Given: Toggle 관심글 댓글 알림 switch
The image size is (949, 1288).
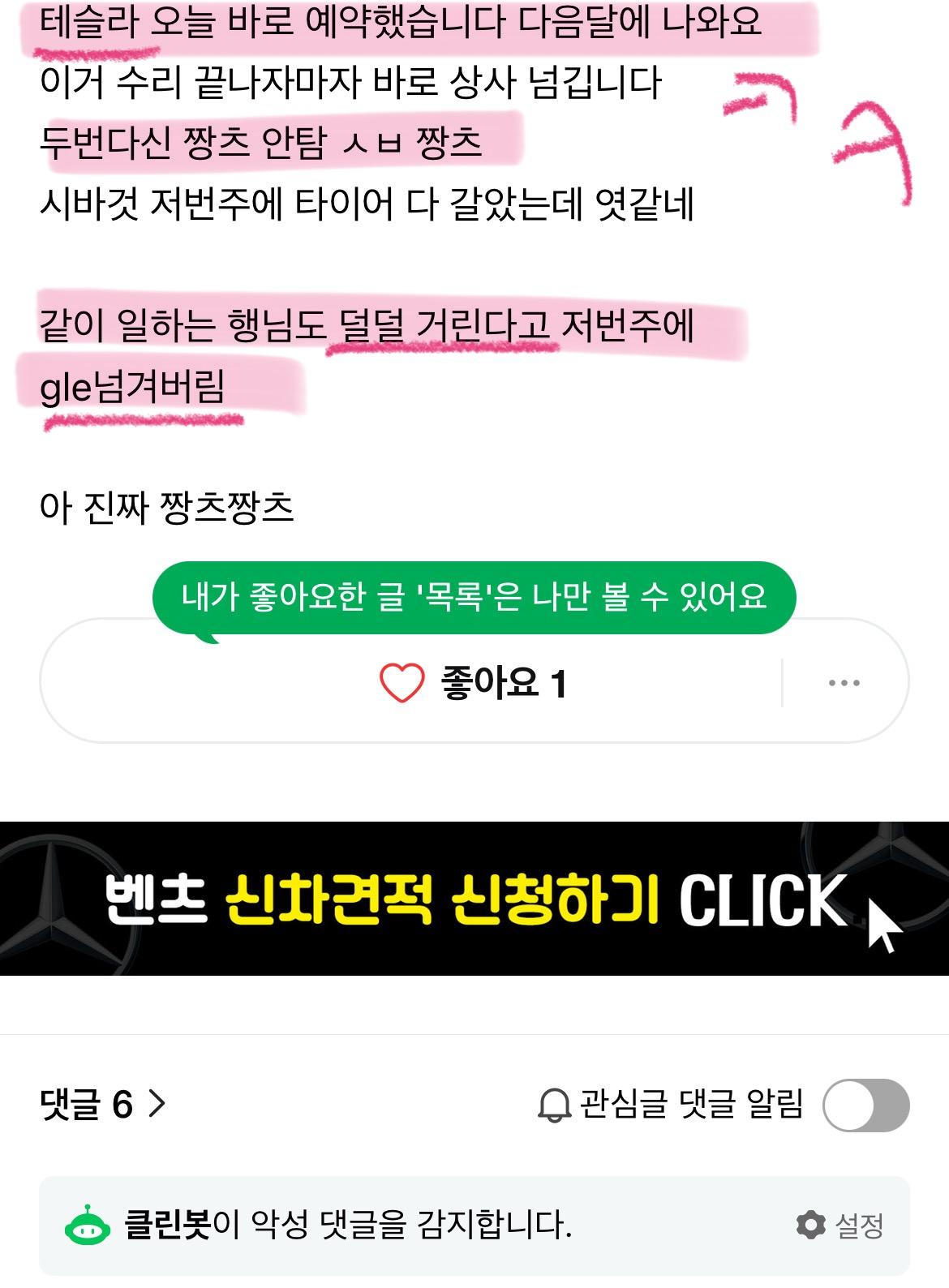Looking at the screenshot, I should [x=865, y=1105].
